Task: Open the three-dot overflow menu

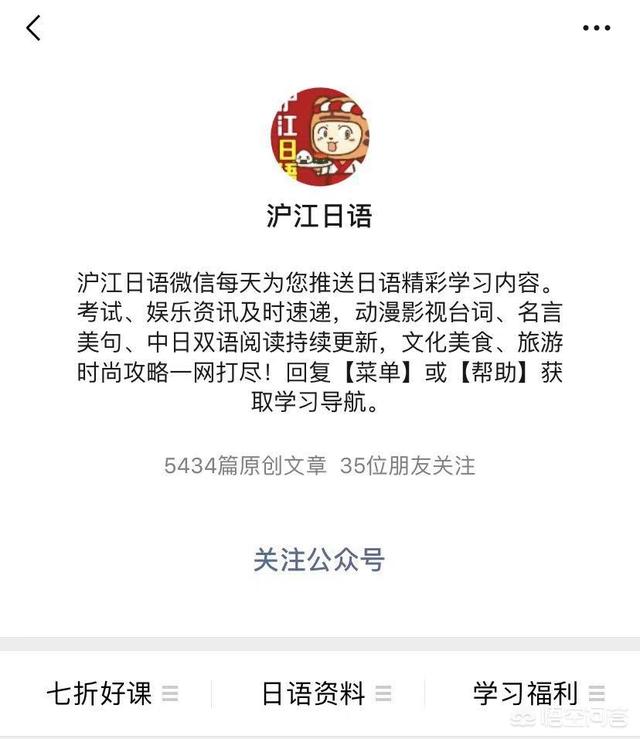Action: click(596, 28)
